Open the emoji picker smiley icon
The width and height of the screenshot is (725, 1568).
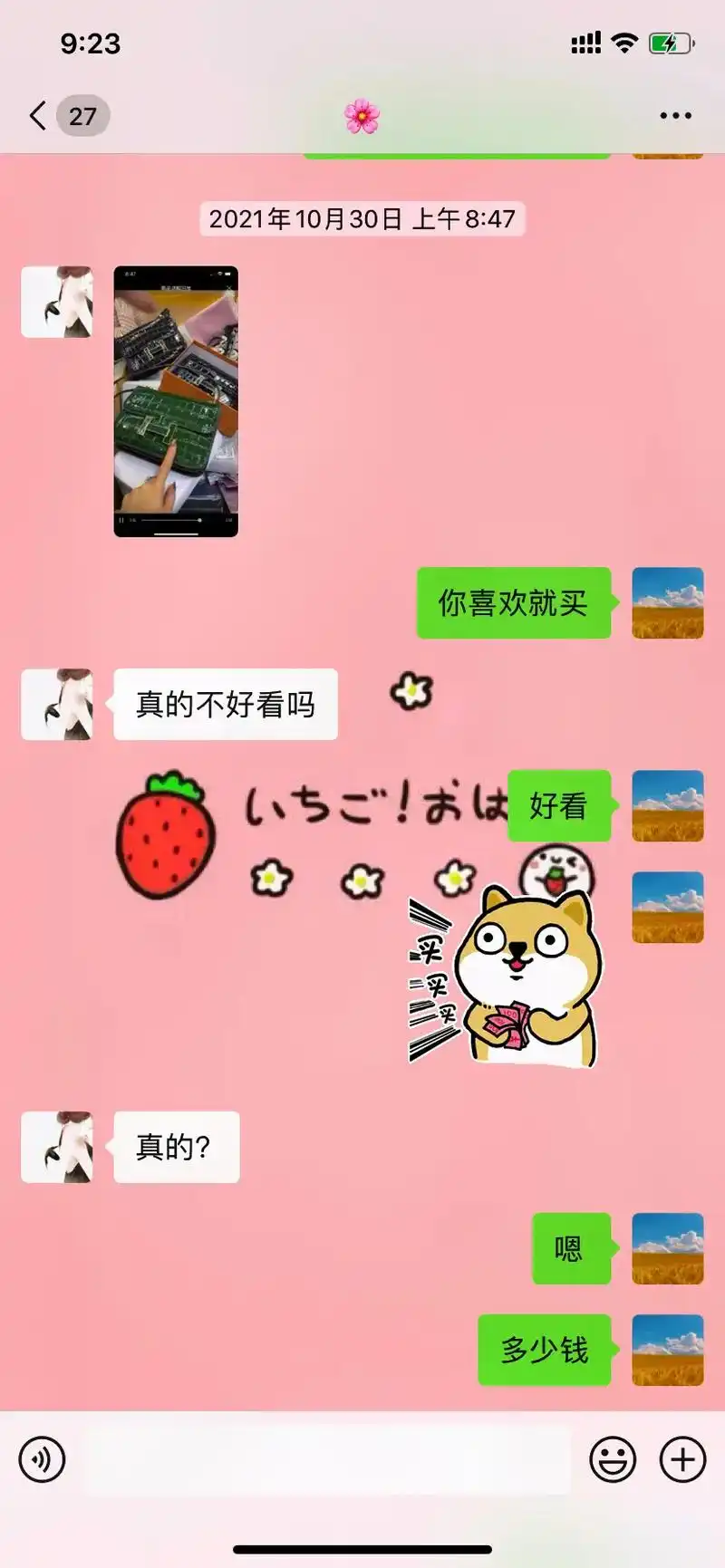tap(612, 1459)
